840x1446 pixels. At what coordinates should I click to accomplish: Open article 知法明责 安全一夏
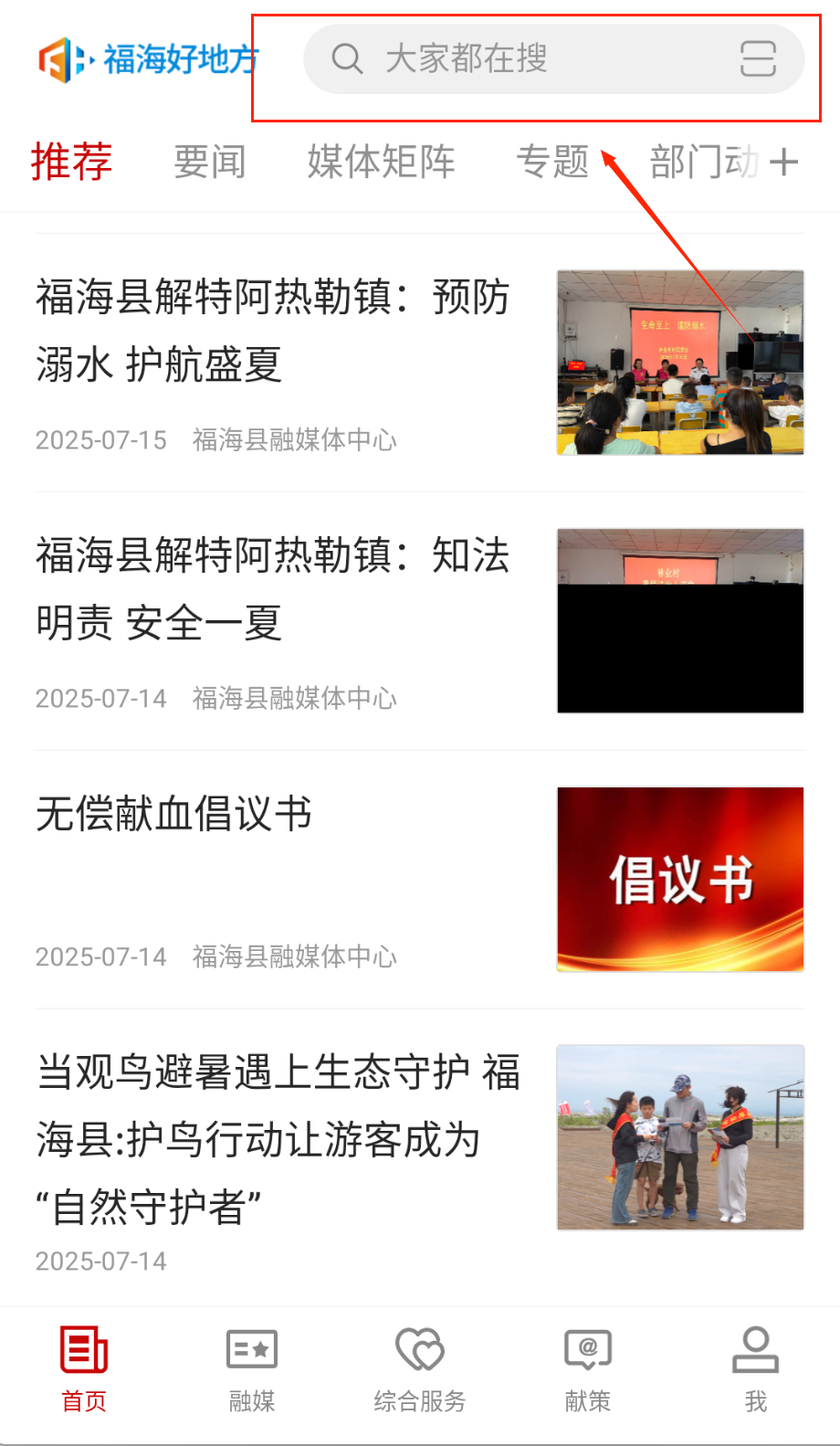tap(272, 589)
